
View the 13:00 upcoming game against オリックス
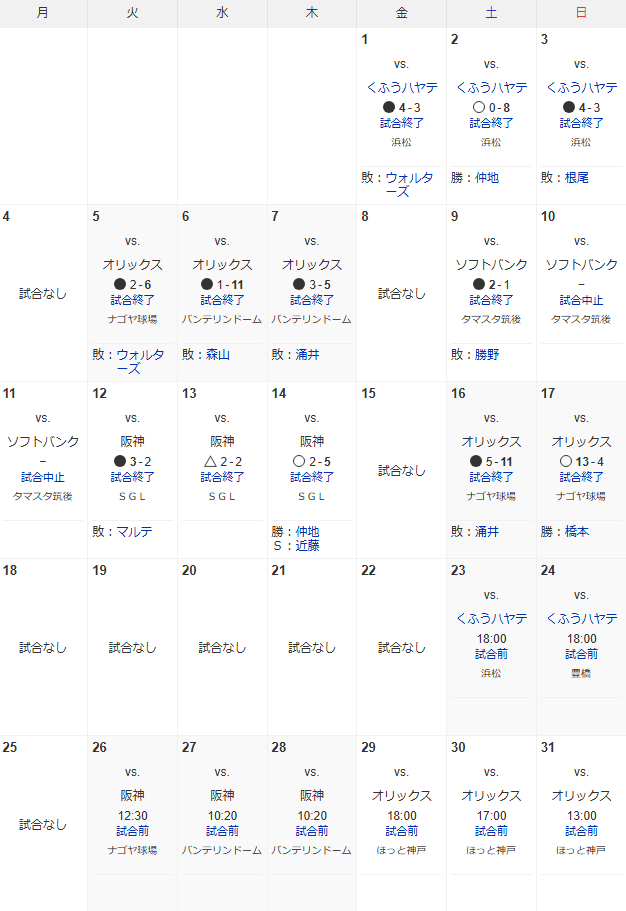coord(581,831)
